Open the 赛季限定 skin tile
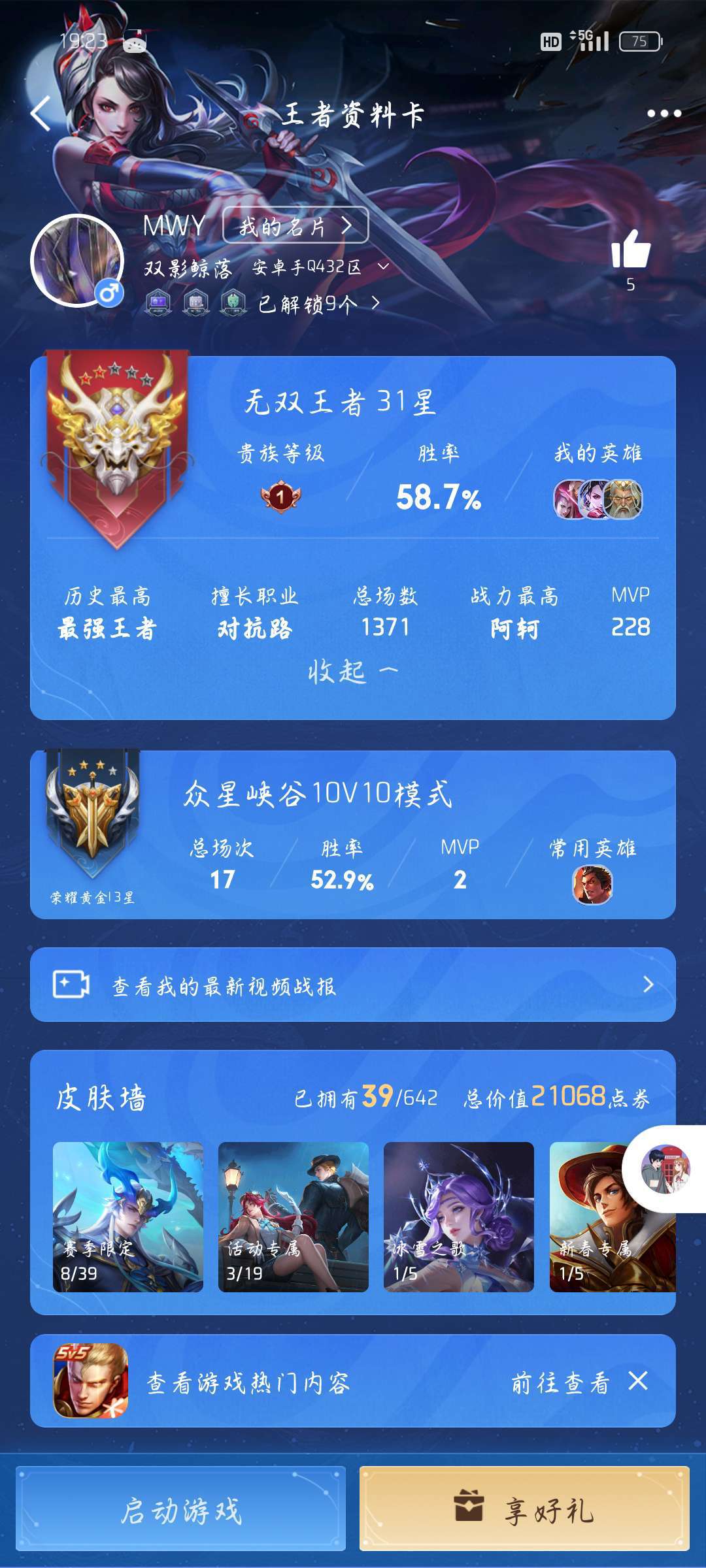The height and width of the screenshot is (1568, 706). coord(128,1217)
